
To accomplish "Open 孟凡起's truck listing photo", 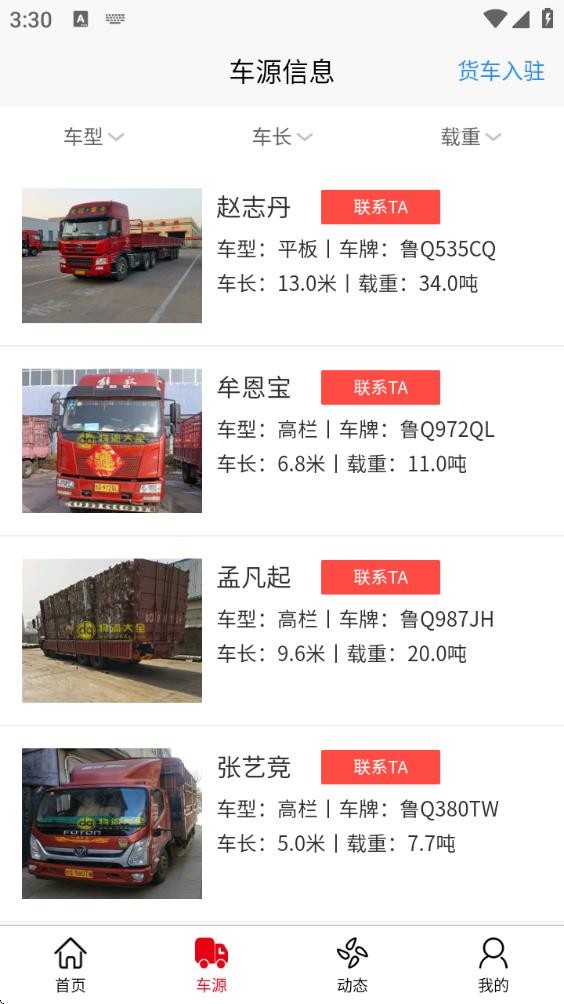I will 112,630.
